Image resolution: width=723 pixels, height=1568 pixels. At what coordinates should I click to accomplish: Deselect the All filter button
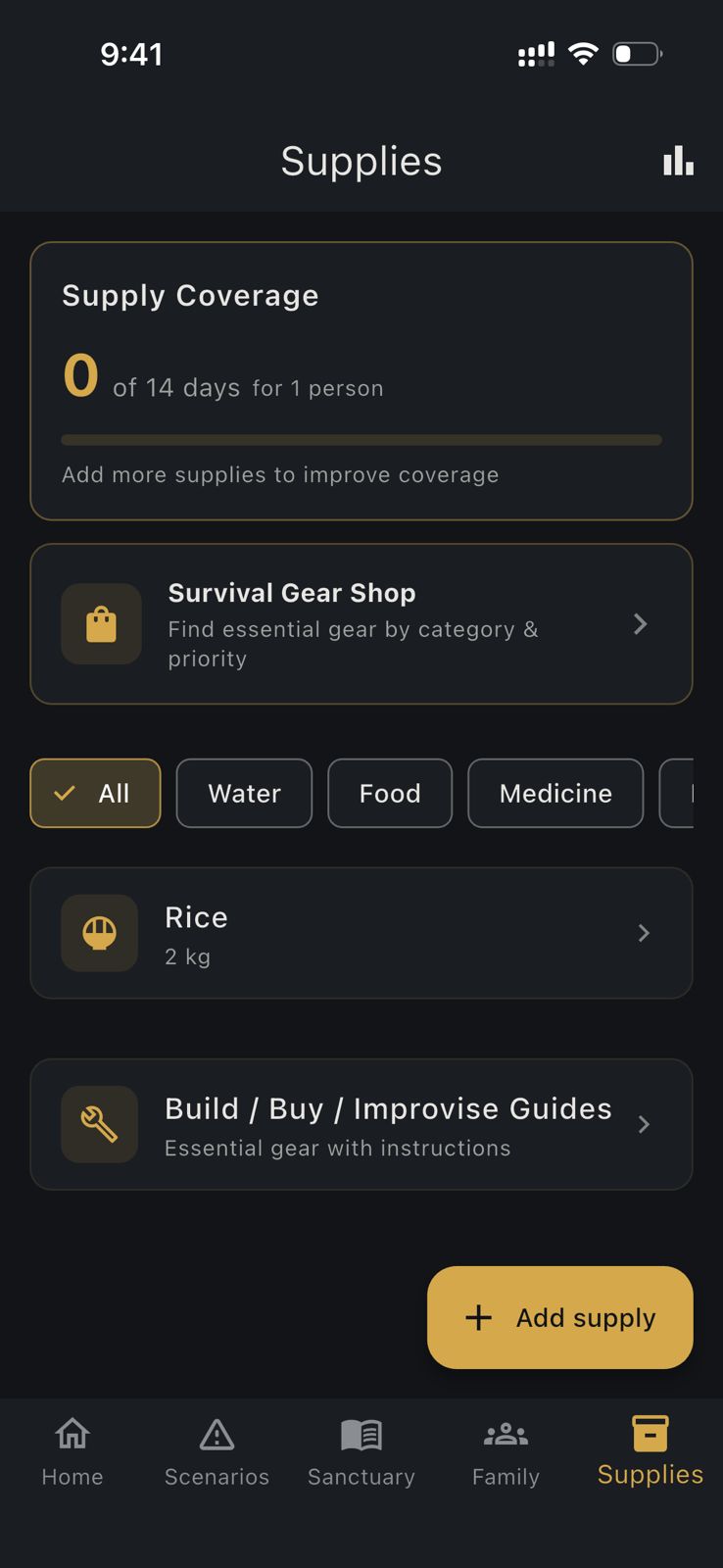95,793
